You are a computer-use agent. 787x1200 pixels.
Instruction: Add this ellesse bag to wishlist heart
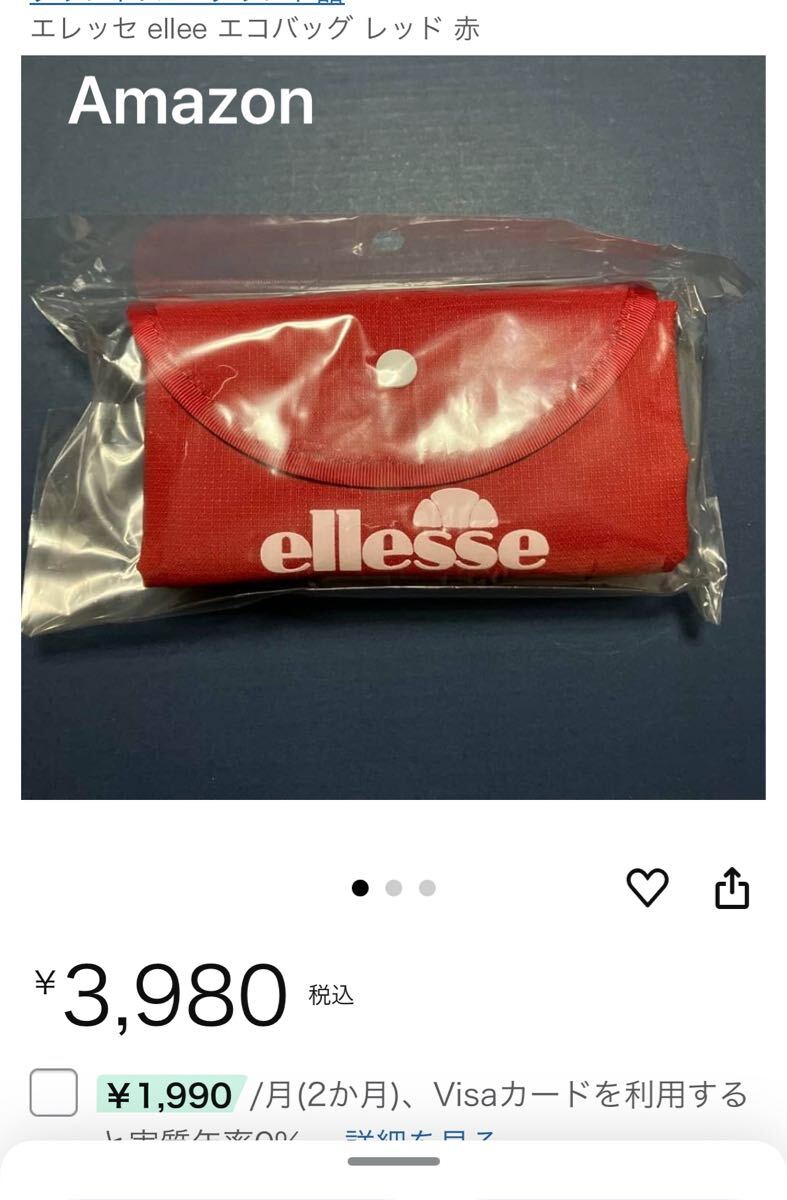(x=647, y=887)
